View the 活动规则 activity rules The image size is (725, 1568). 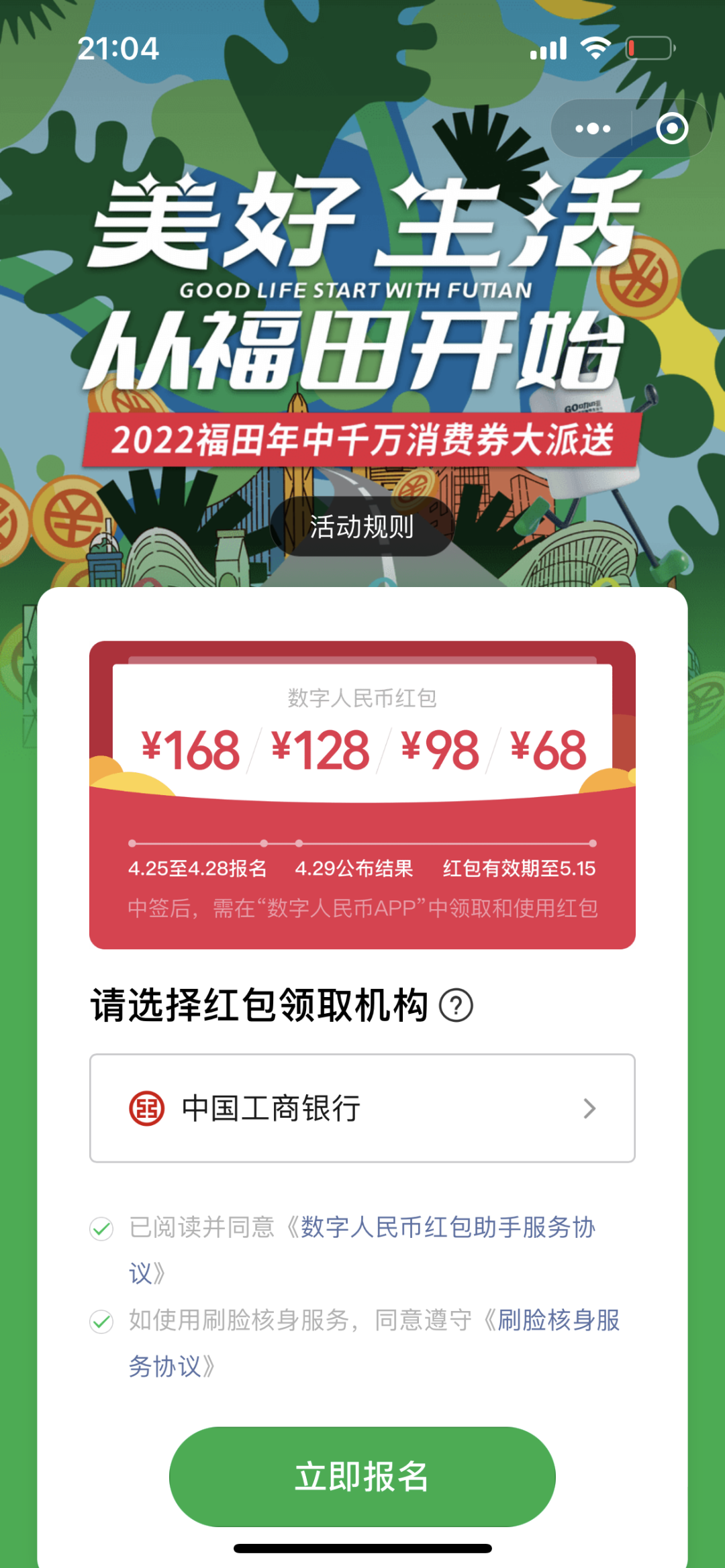pos(362,527)
